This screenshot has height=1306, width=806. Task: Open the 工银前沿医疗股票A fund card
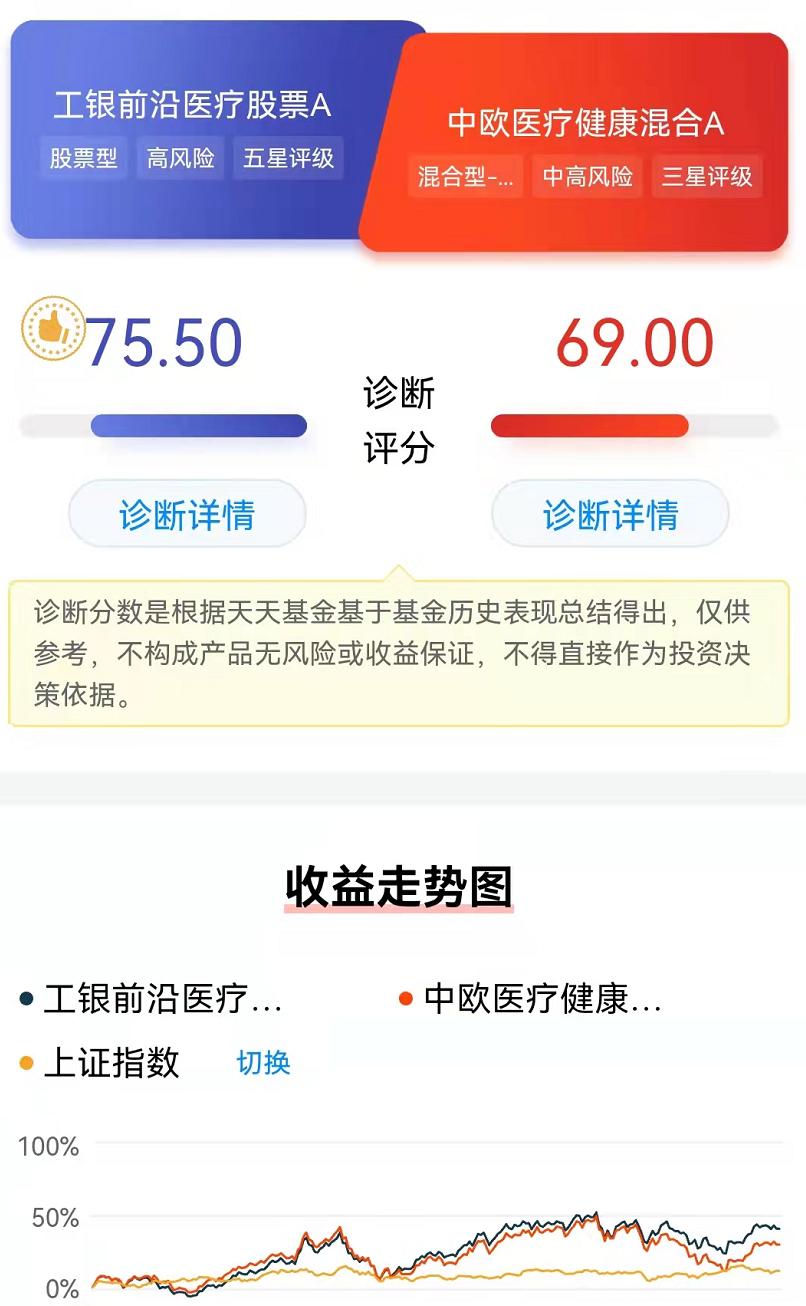(x=191, y=105)
